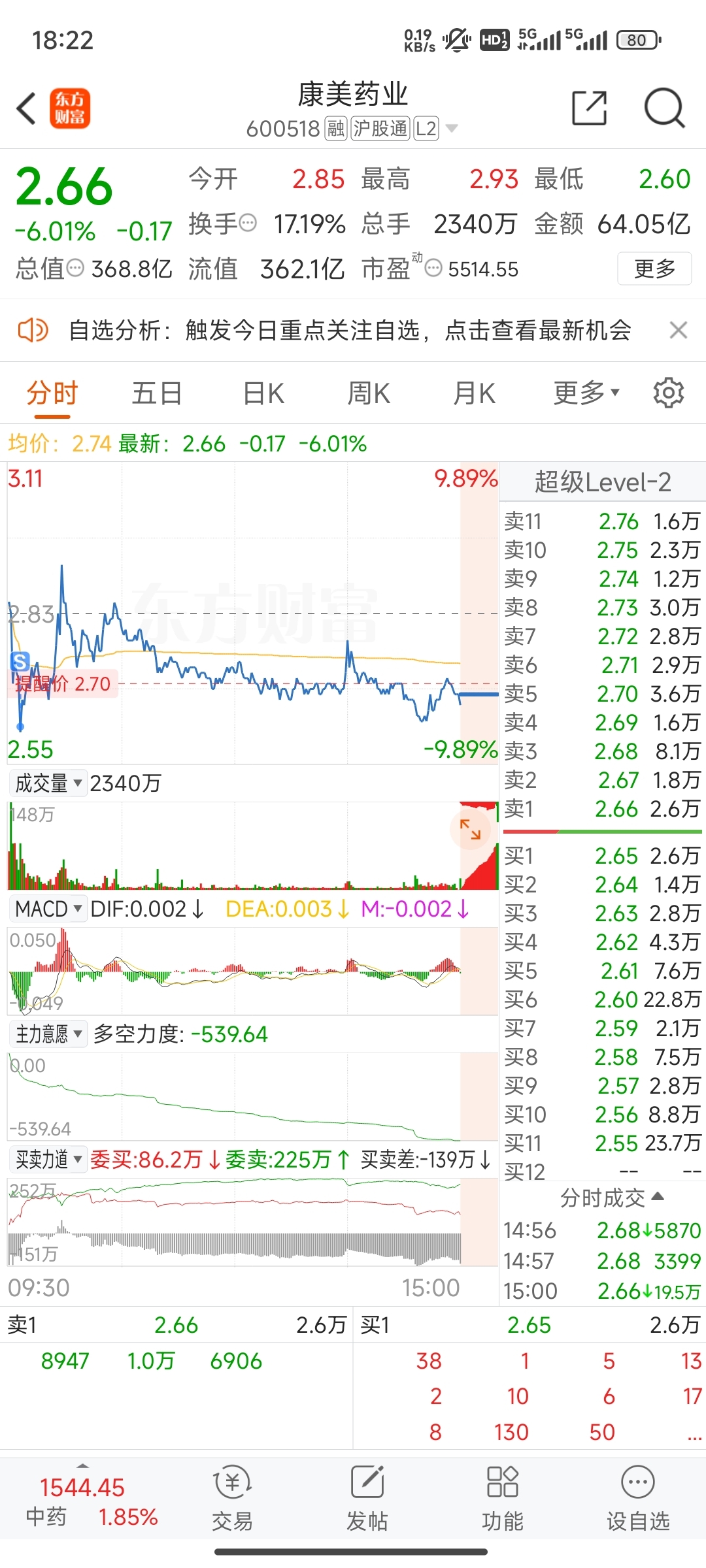Go back using the top-left arrow
Image resolution: width=706 pixels, height=1568 pixels.
(x=26, y=108)
